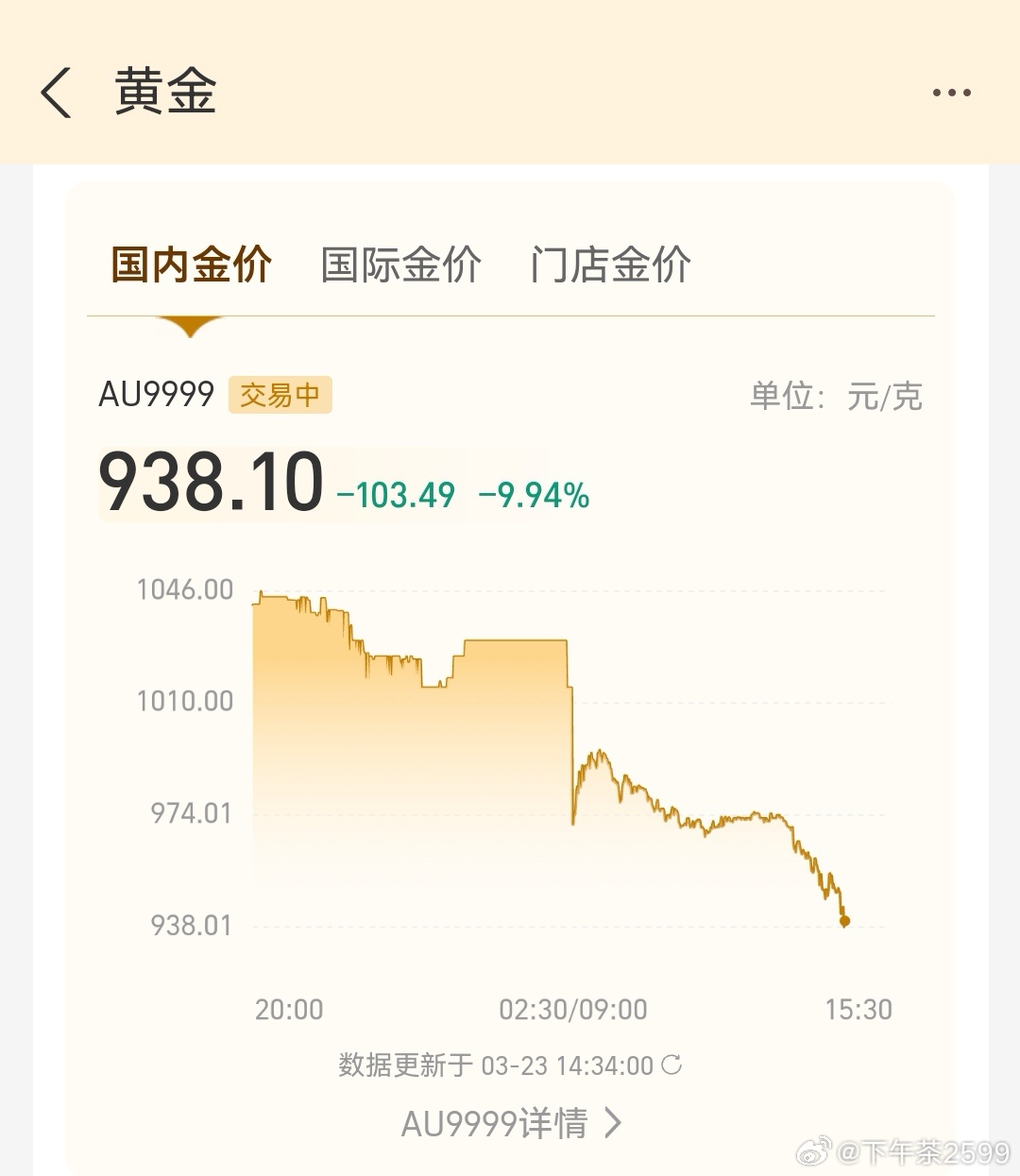Image resolution: width=1020 pixels, height=1176 pixels.
Task: Click the chevron beside AU9999详情
Action: [x=614, y=1123]
